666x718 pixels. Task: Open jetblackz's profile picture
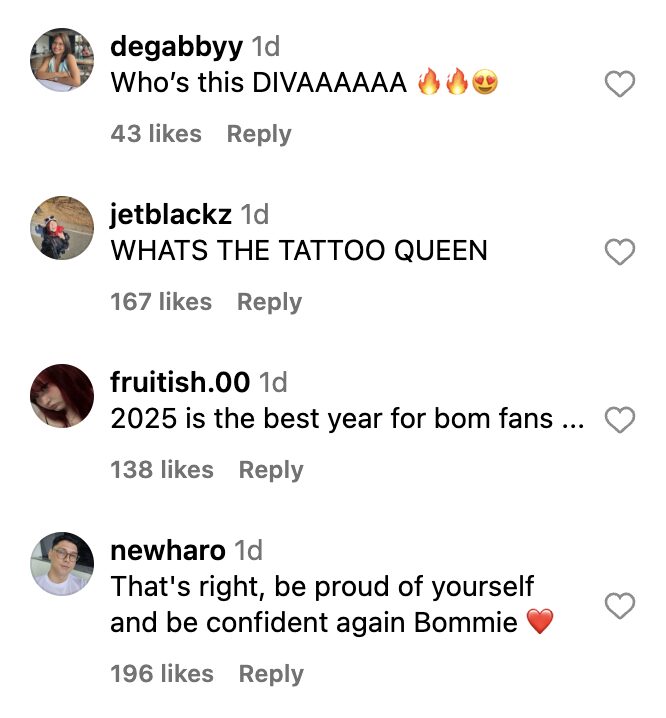coord(62,228)
